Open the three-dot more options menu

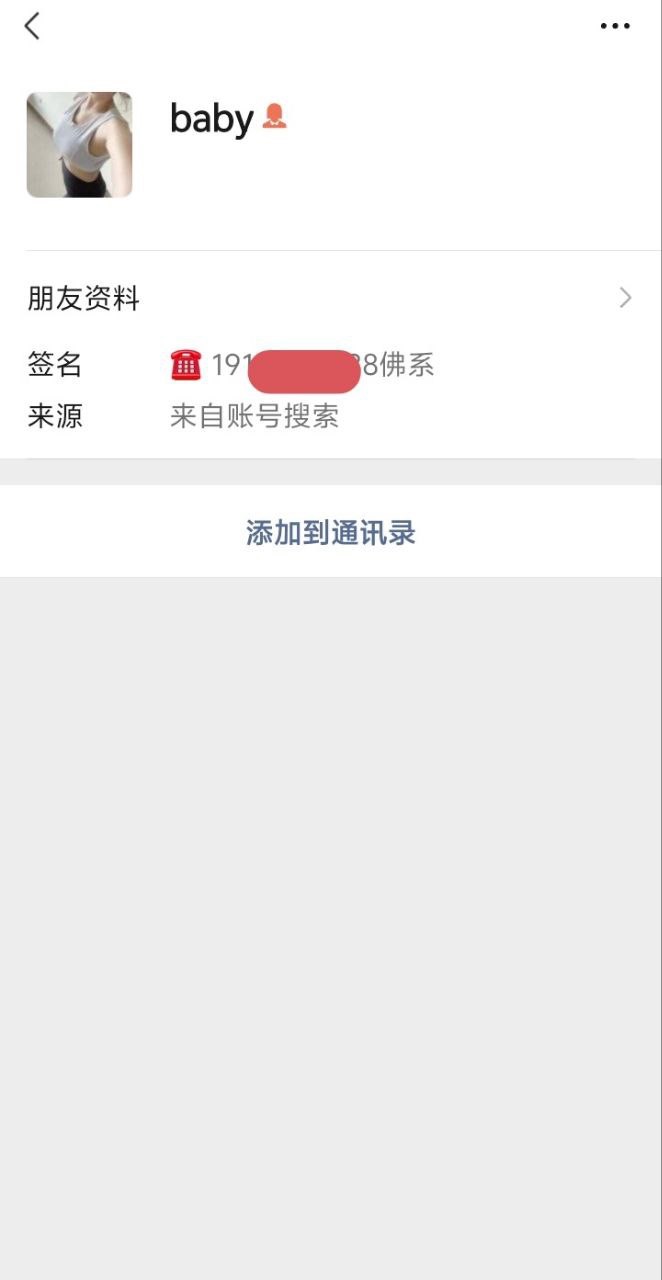point(615,26)
